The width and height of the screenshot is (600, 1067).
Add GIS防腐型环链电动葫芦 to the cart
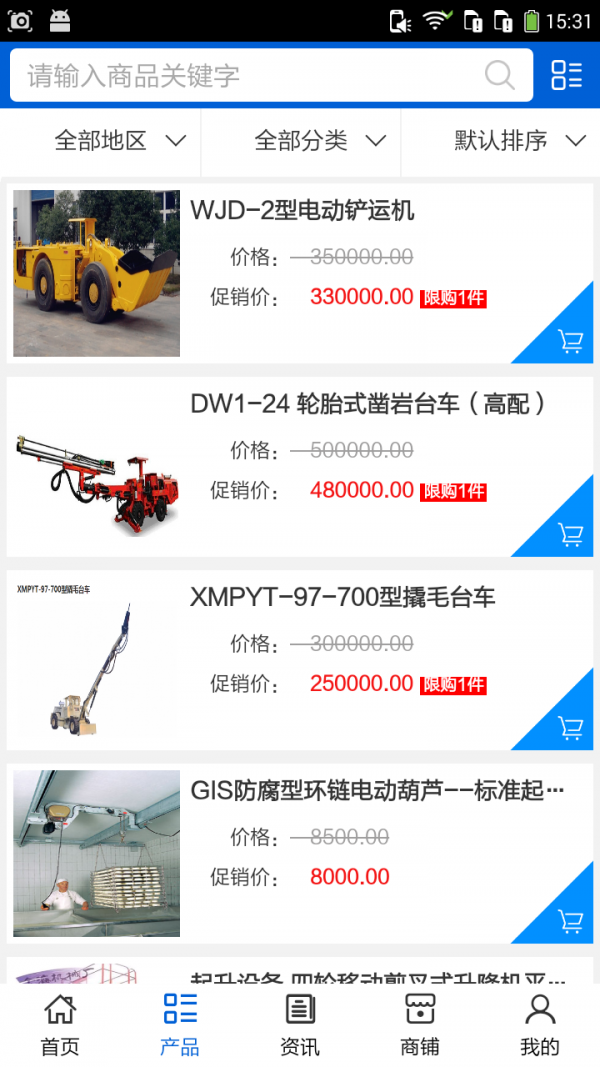click(571, 921)
